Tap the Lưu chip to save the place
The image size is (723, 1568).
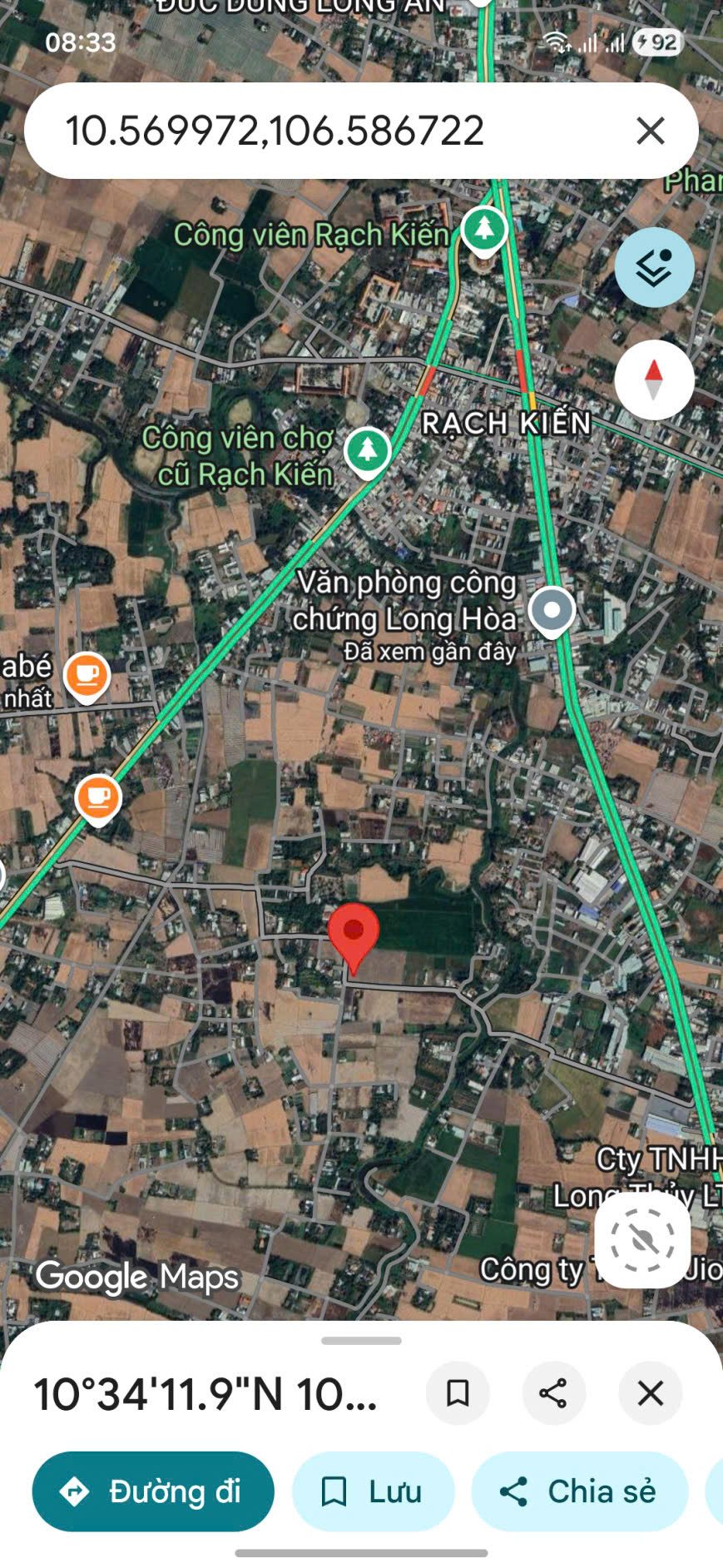coord(373,1491)
